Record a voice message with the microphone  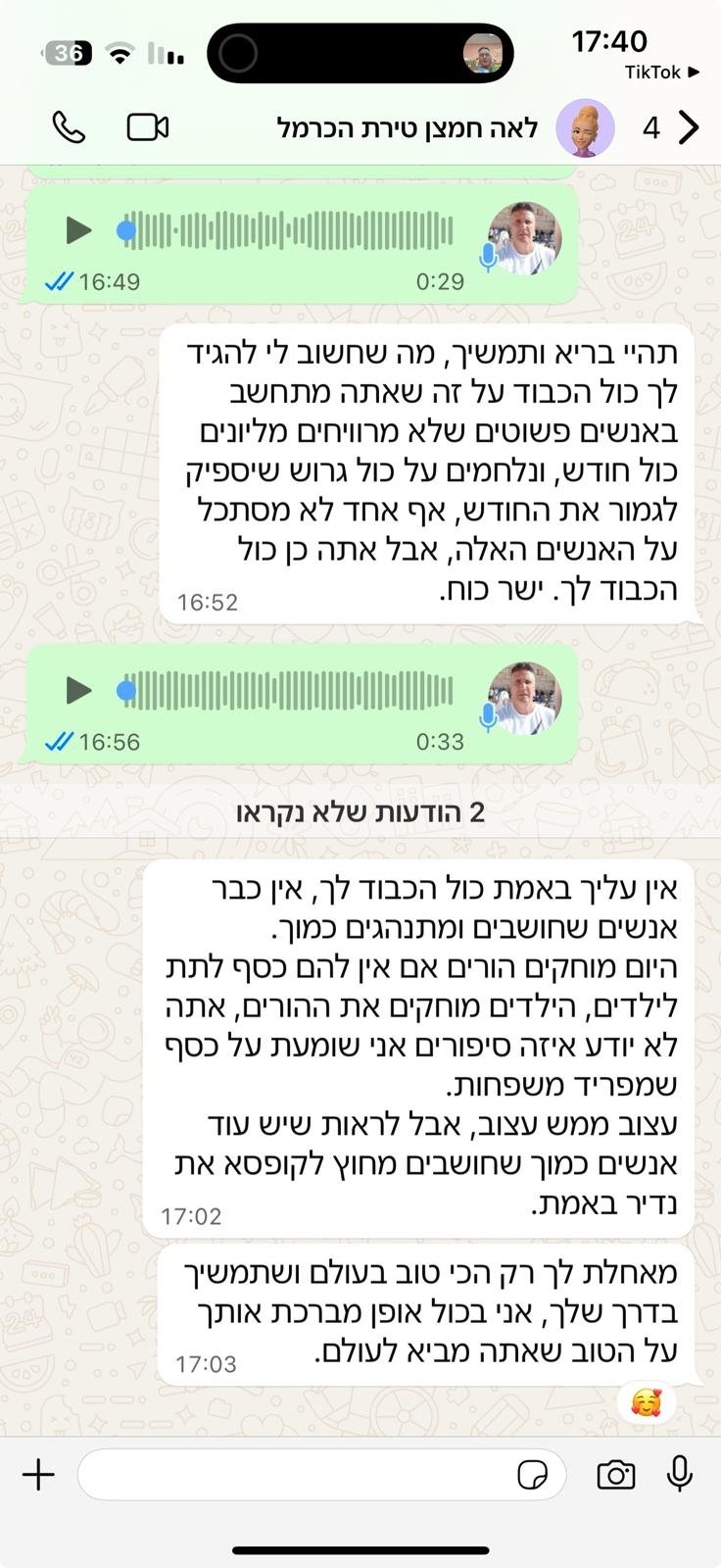pyautogui.click(x=679, y=1474)
